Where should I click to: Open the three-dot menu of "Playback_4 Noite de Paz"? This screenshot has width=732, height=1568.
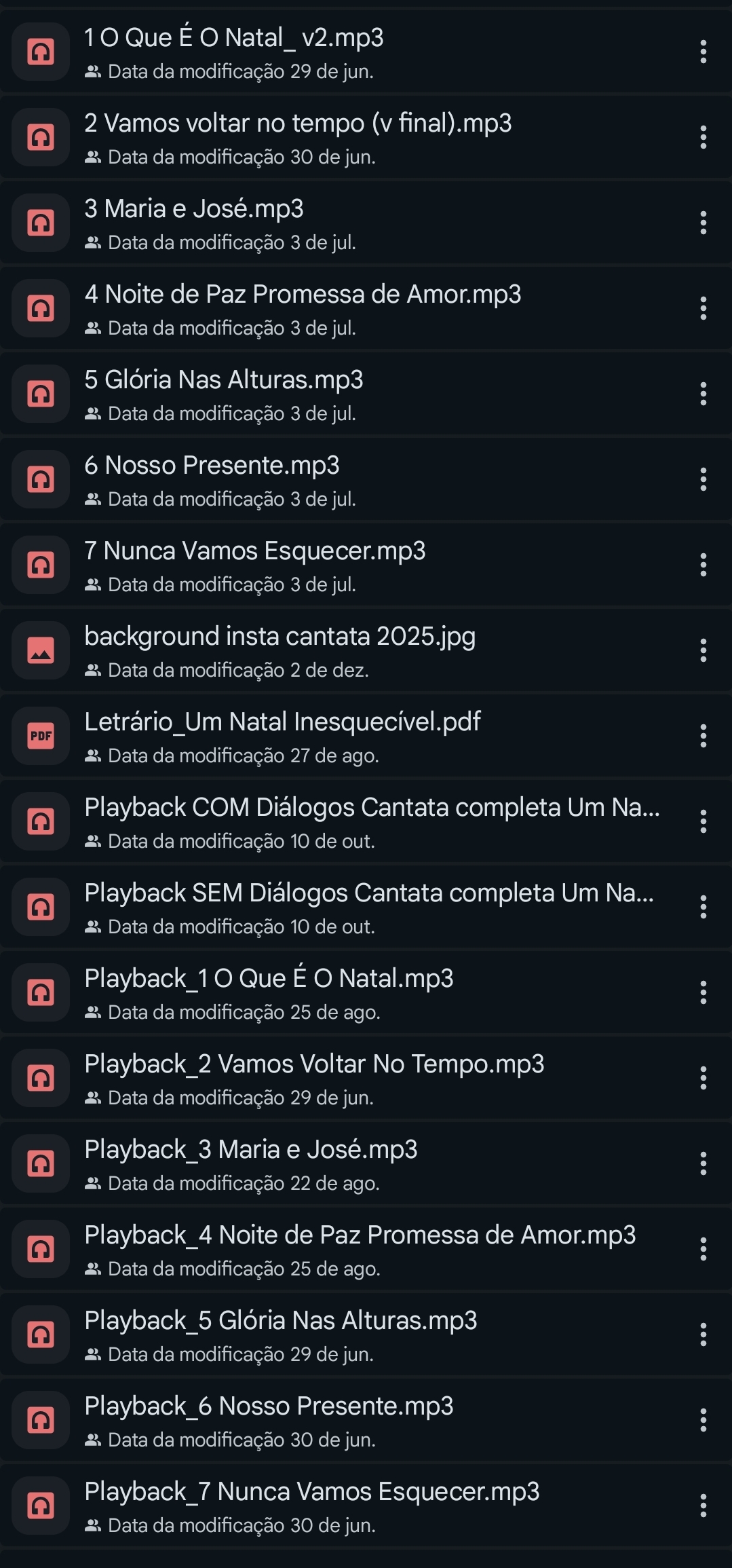(703, 1248)
